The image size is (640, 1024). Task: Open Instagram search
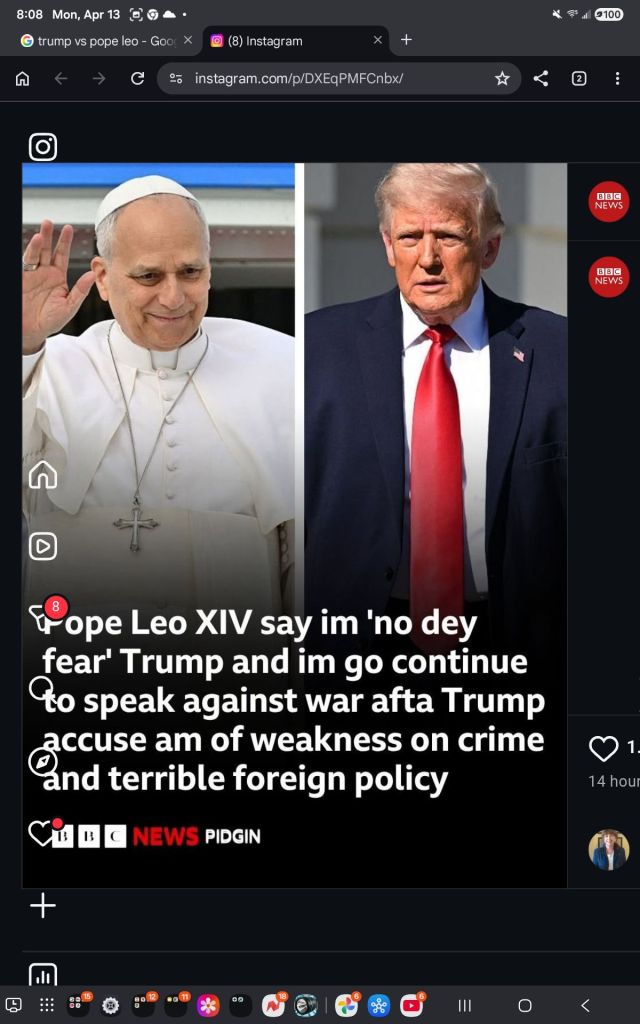coord(43,689)
